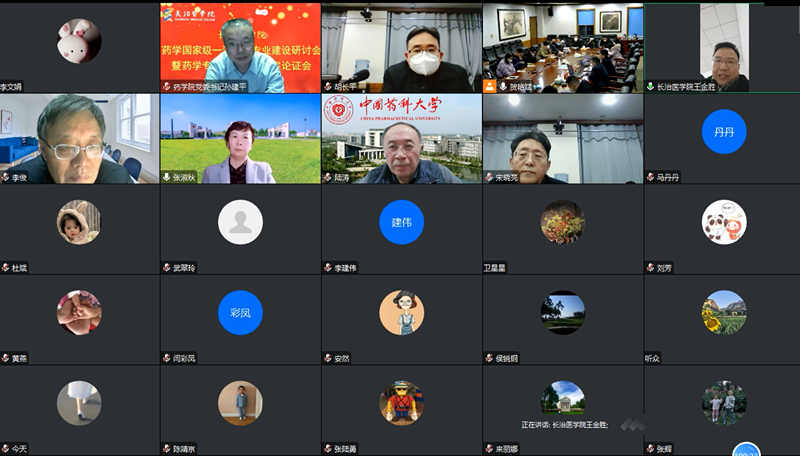Select the 胡长平 video tile

click(x=401, y=47)
